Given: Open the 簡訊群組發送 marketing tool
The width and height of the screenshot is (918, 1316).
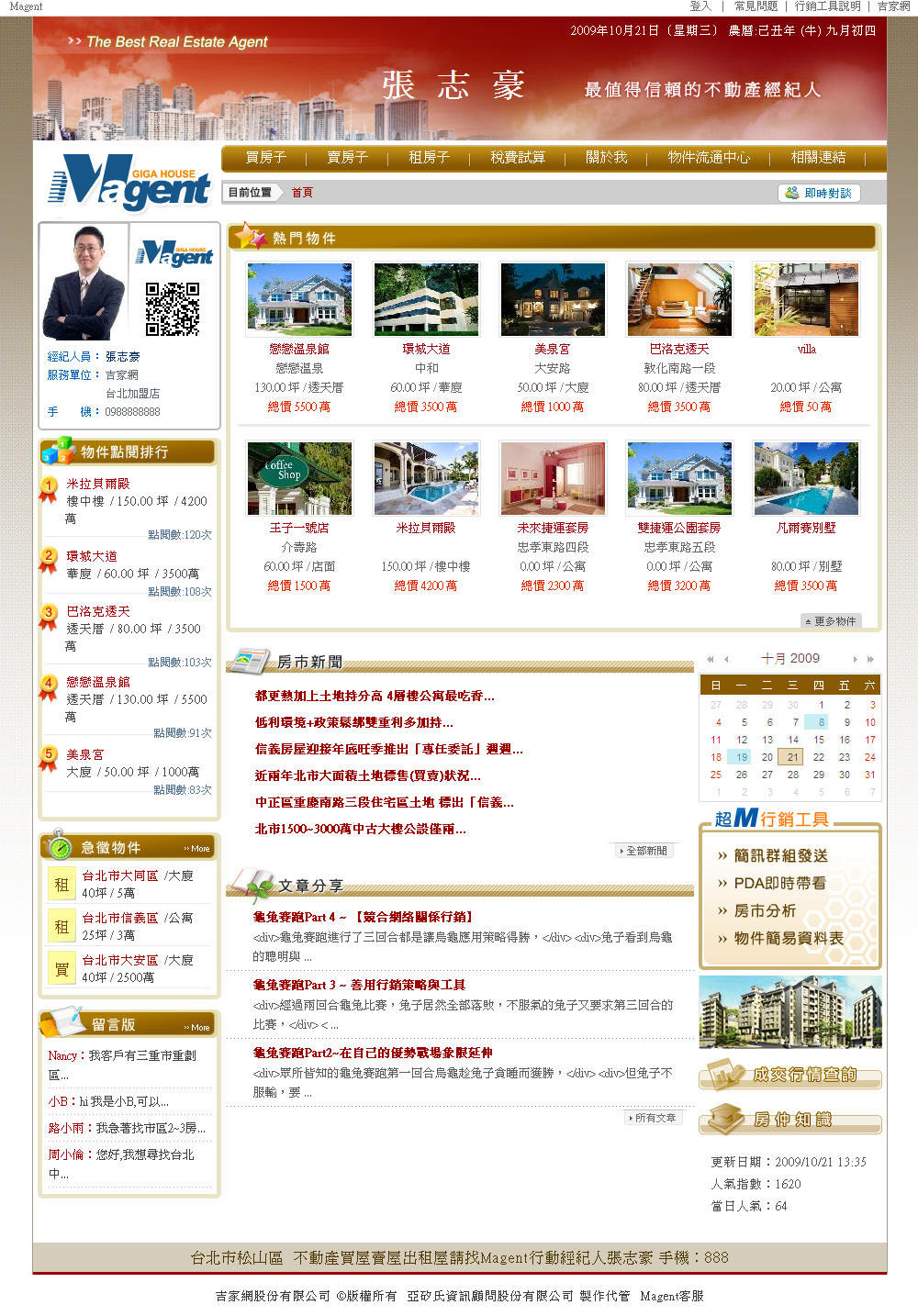Looking at the screenshot, I should click(x=780, y=855).
